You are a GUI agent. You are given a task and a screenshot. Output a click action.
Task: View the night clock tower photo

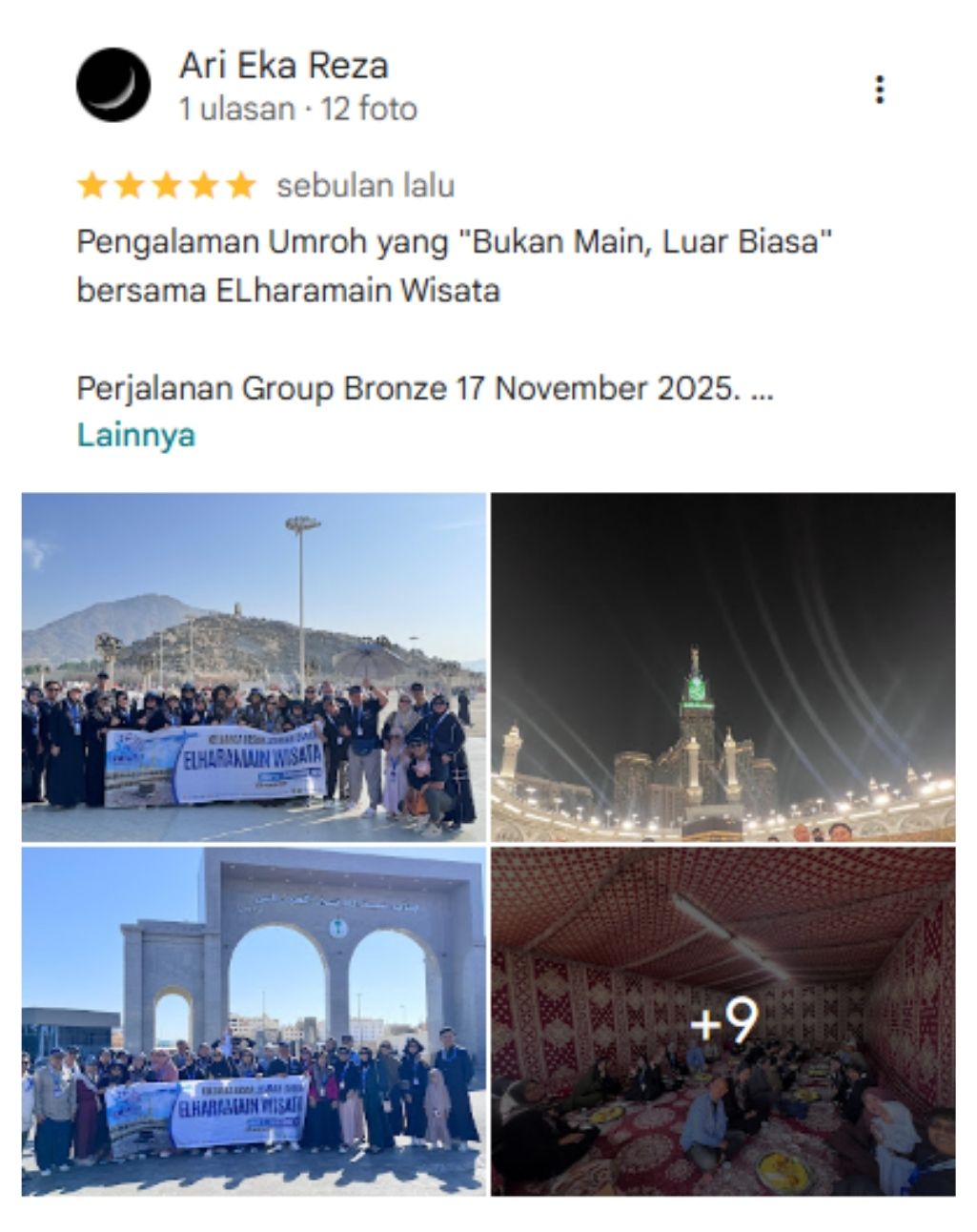coord(723,667)
